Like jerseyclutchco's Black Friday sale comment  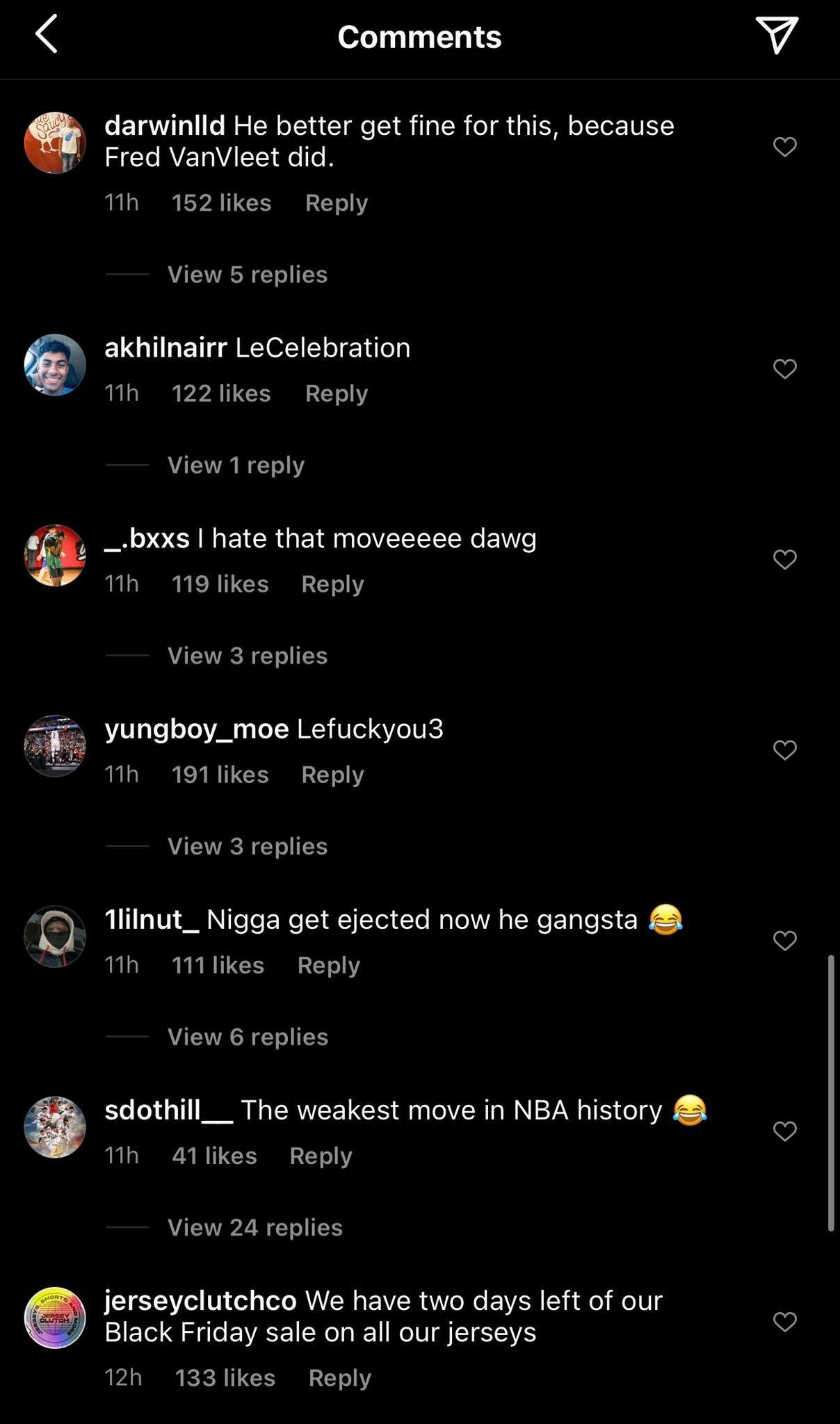pyautogui.click(x=784, y=1321)
